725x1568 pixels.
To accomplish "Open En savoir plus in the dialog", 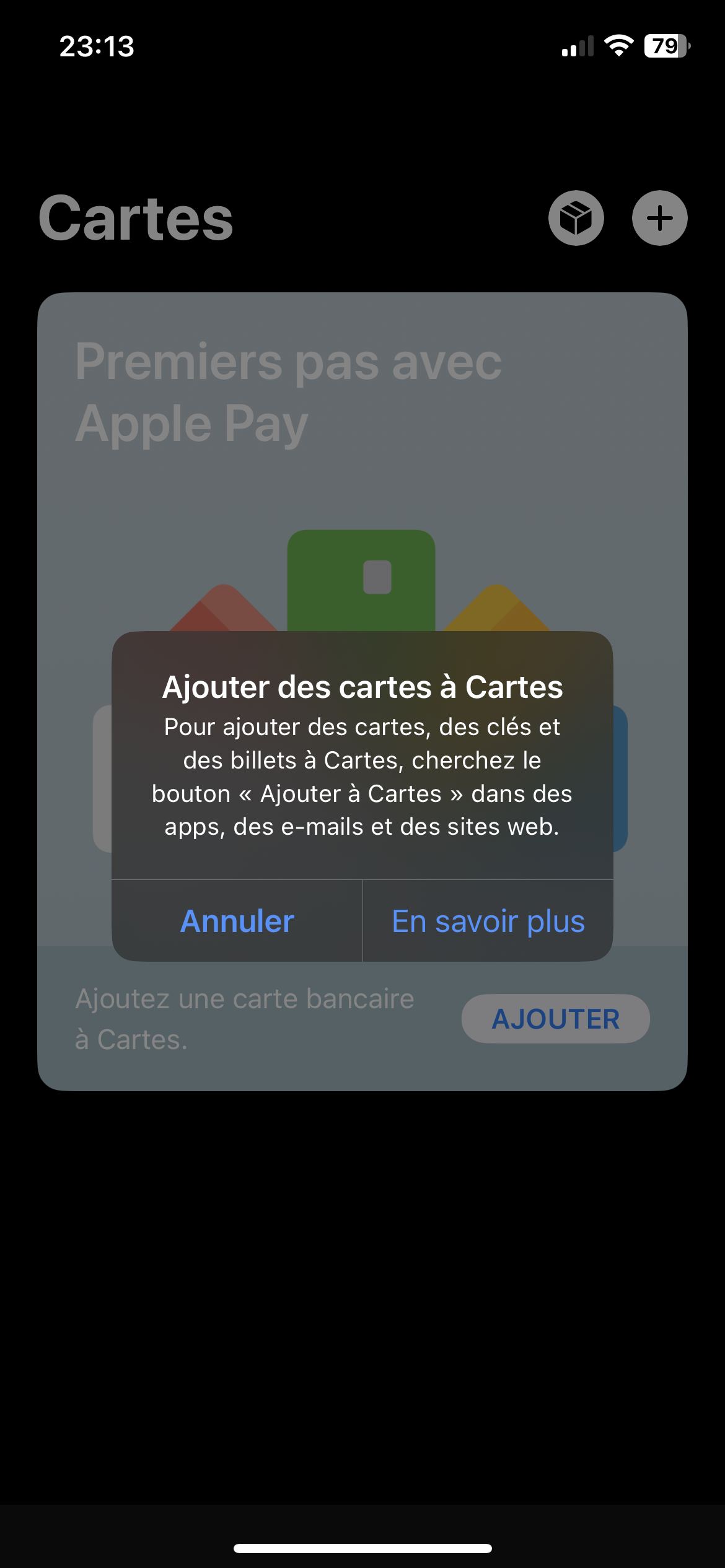I will pyautogui.click(x=488, y=921).
